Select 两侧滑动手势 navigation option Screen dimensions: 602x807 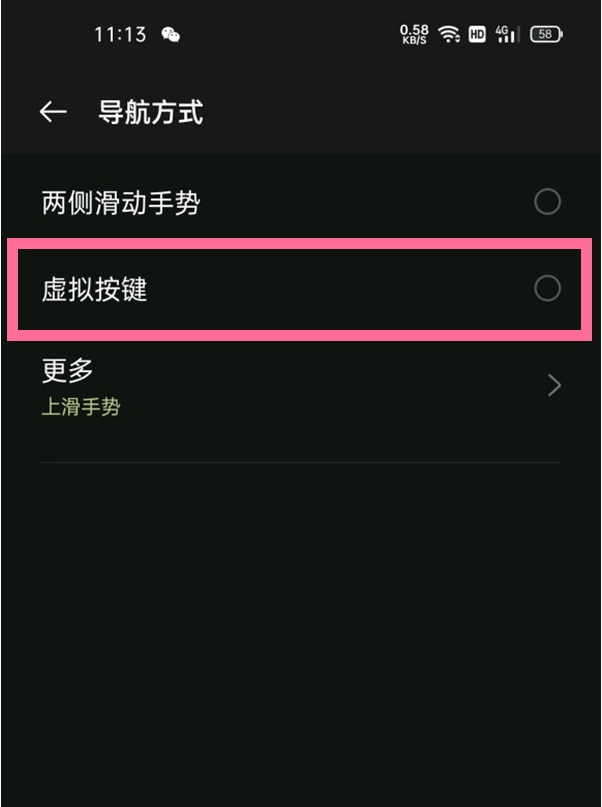547,203
